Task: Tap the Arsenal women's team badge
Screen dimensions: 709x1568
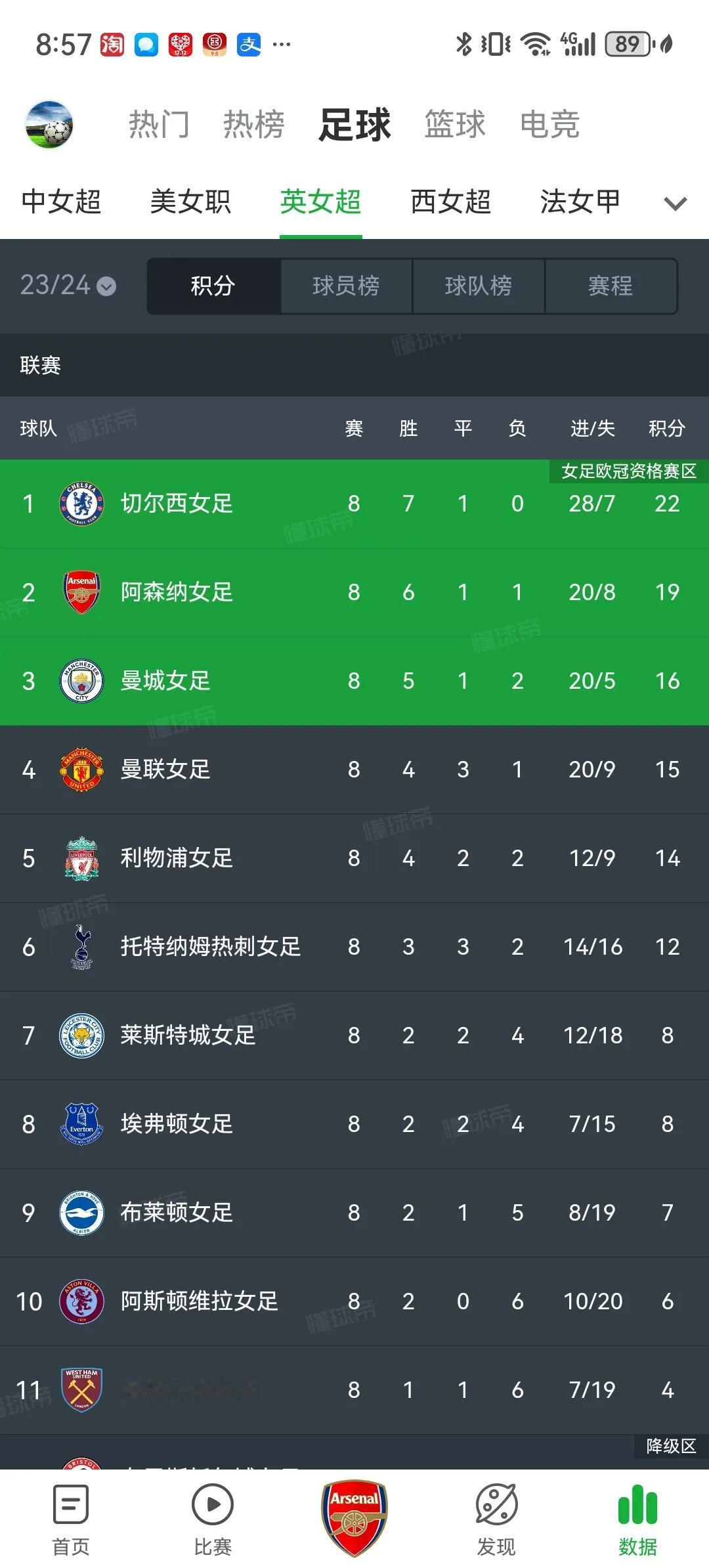Action: click(83, 593)
